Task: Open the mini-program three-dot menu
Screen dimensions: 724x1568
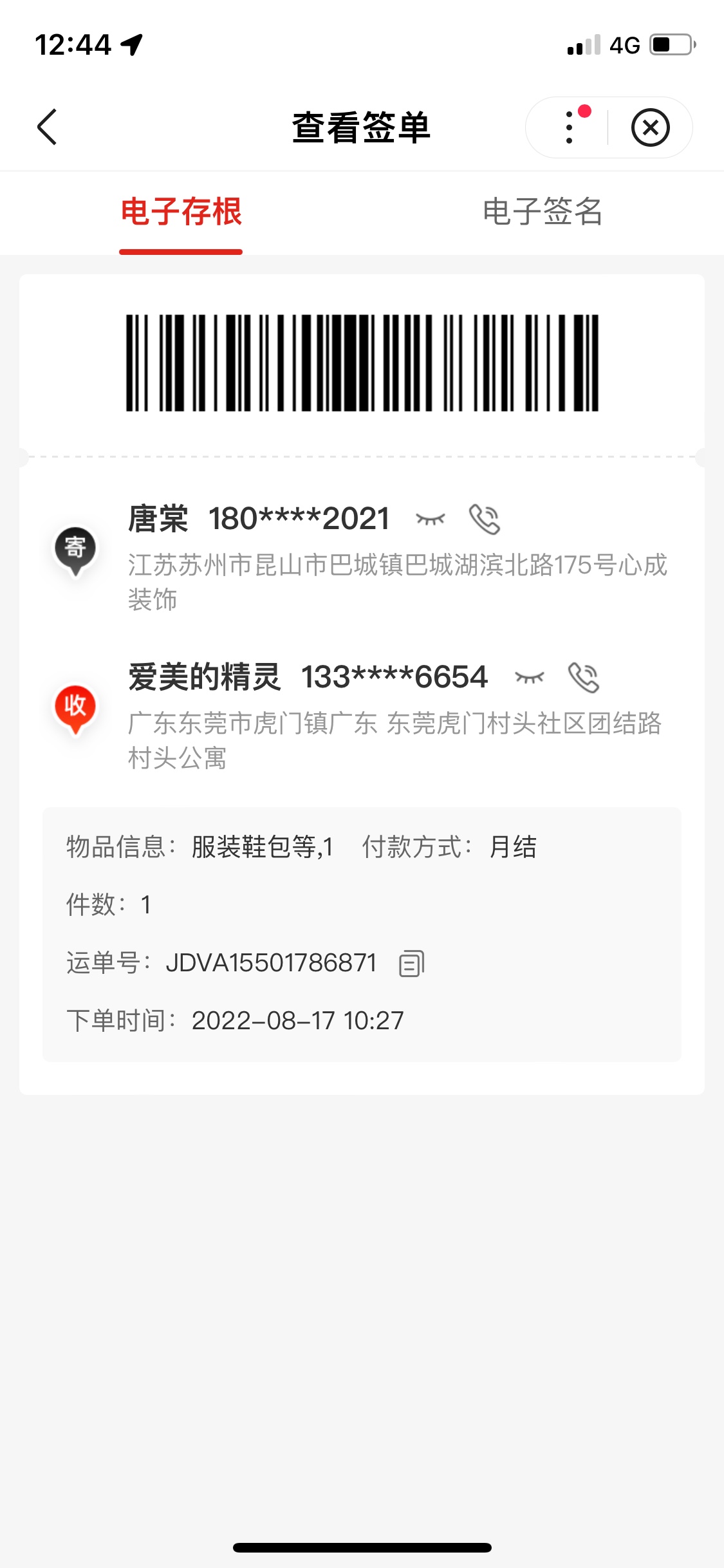Action: coord(569,127)
